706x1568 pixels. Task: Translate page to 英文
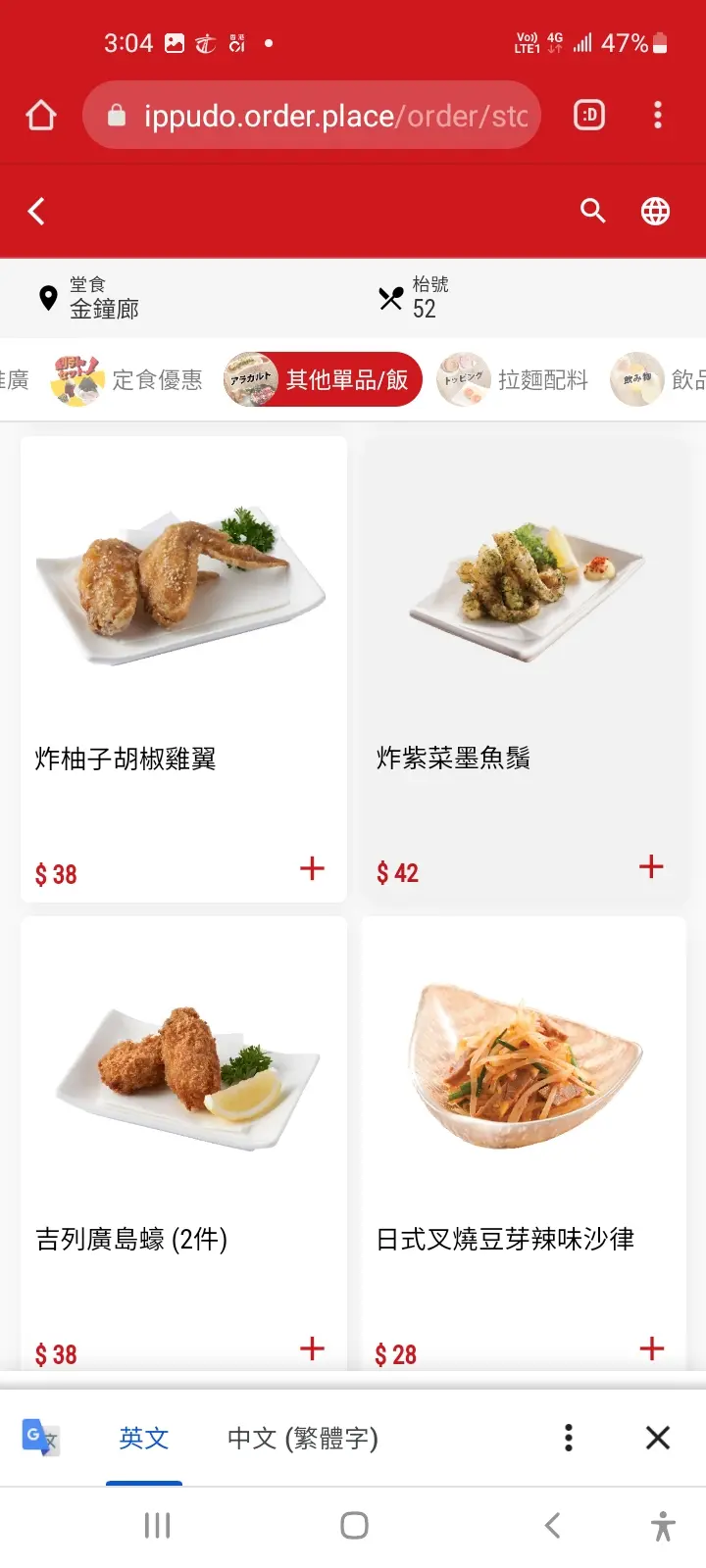pyautogui.click(x=144, y=1438)
